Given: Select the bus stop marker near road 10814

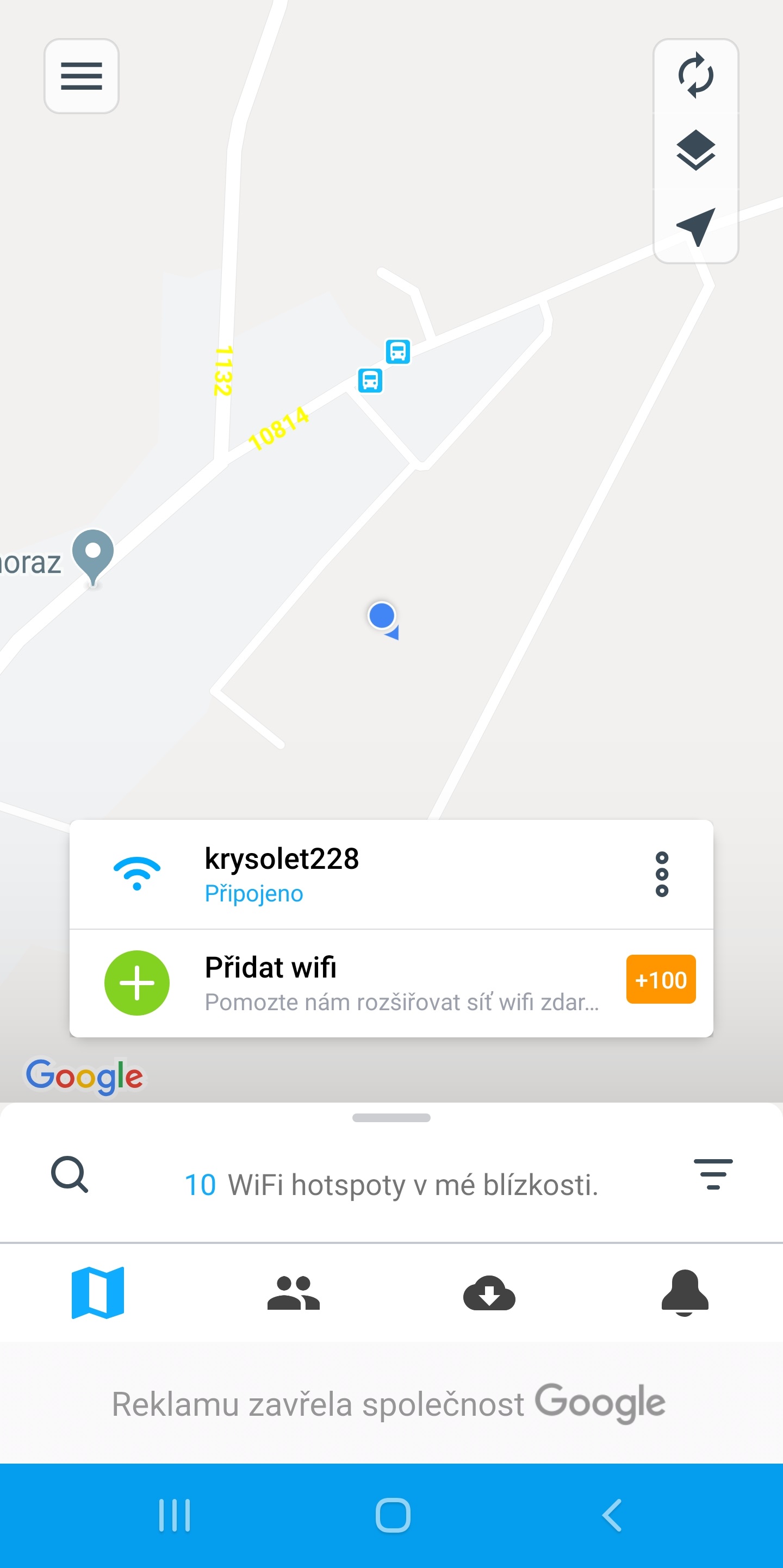Looking at the screenshot, I should [371, 381].
